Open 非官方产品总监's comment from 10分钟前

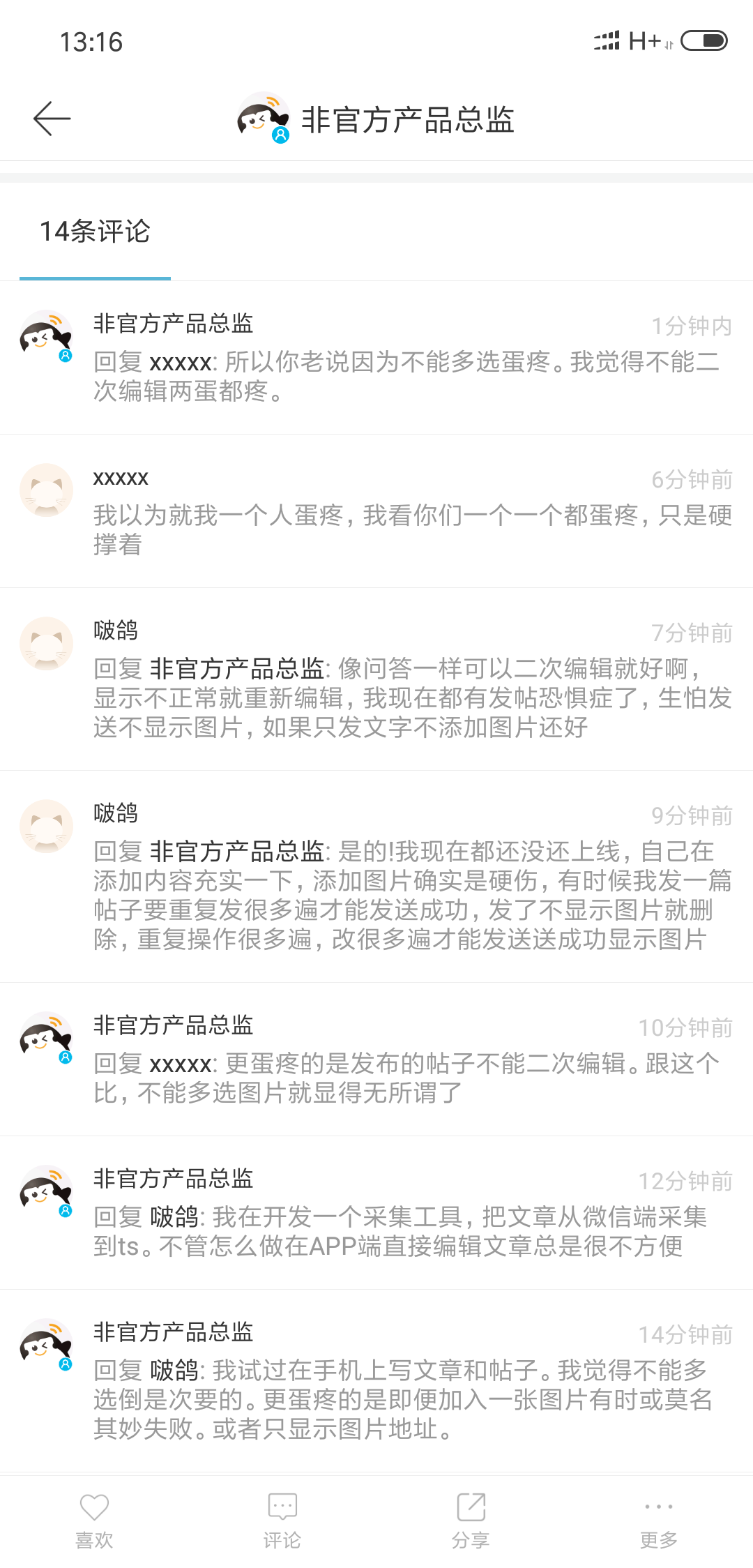coord(411,1078)
